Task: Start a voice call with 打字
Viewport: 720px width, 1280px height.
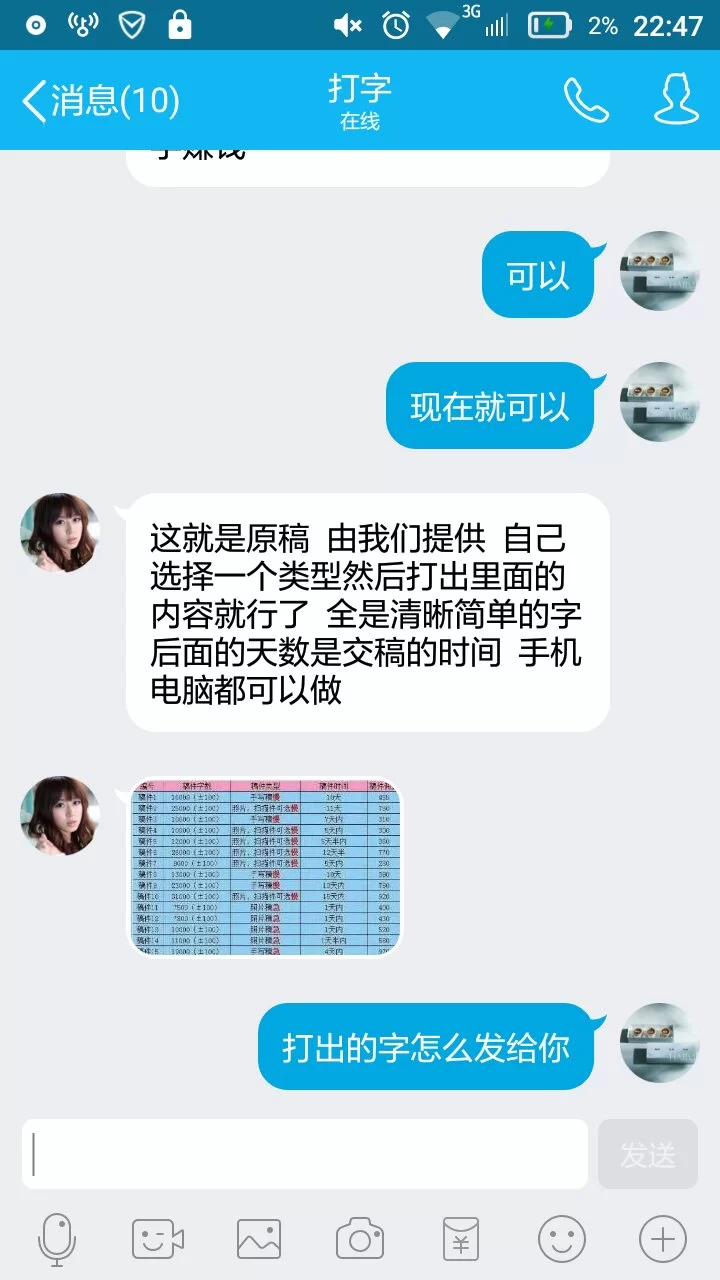Action: pyautogui.click(x=585, y=99)
